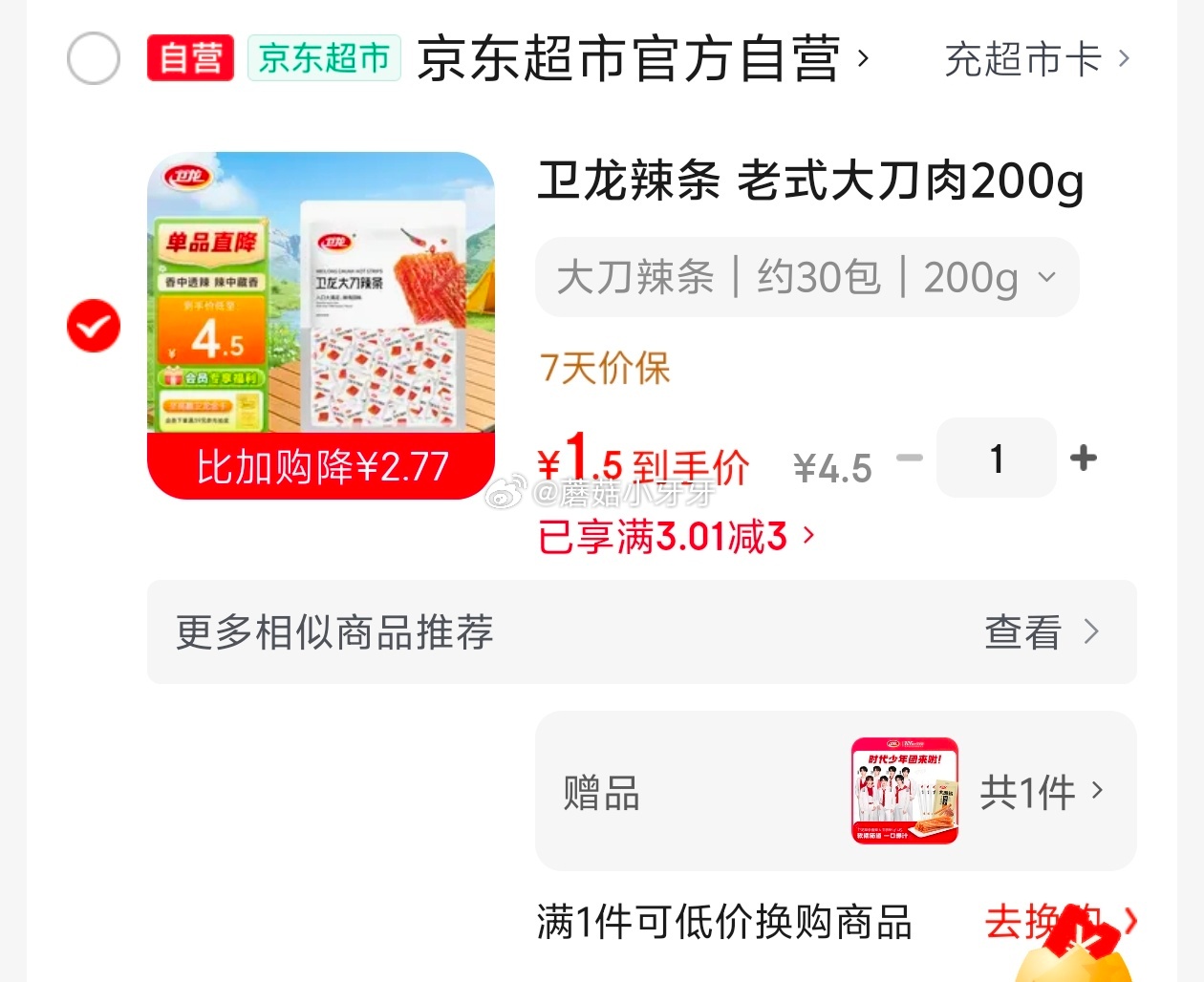View the 已享满3.01减3 promotion details
Image resolution: width=1204 pixels, height=982 pixels.
click(677, 537)
